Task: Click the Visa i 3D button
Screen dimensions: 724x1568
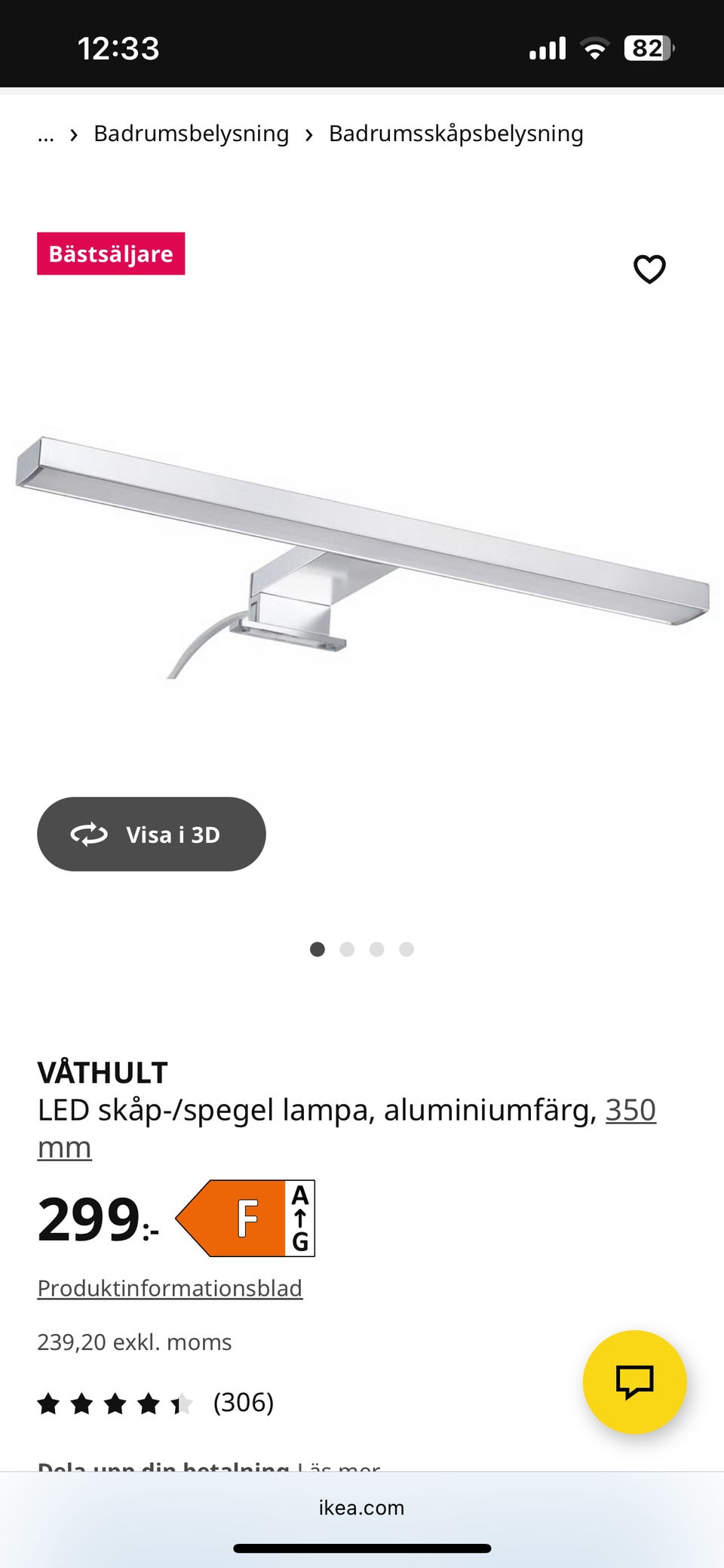Action: [x=151, y=835]
